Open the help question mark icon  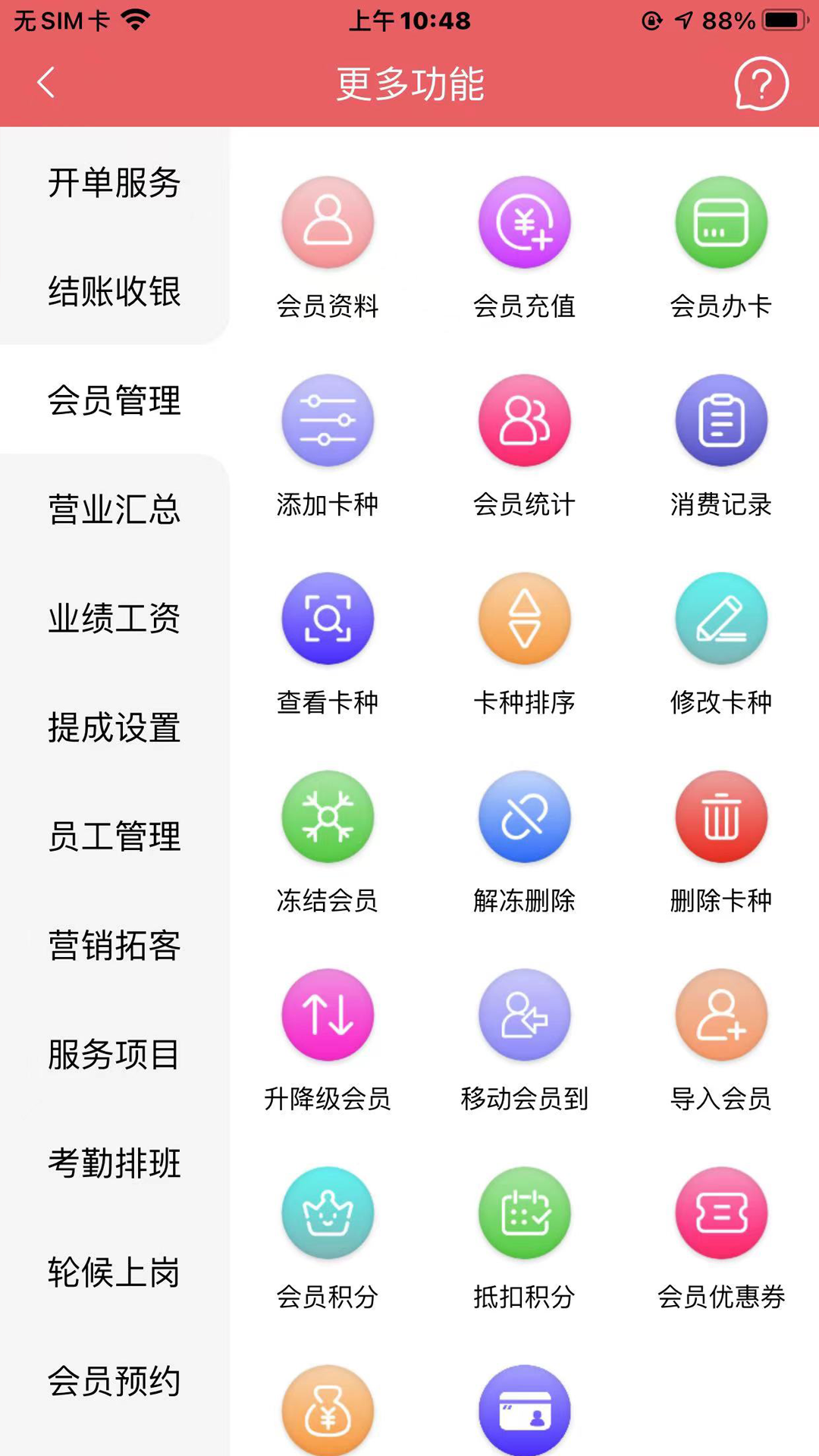761,84
